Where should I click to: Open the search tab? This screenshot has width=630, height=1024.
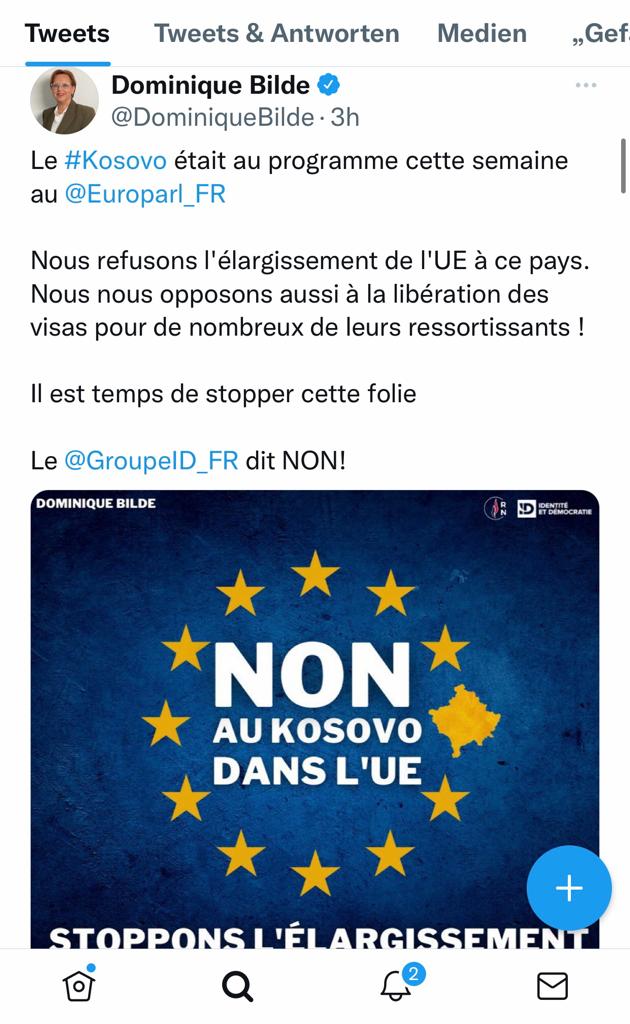(237, 986)
